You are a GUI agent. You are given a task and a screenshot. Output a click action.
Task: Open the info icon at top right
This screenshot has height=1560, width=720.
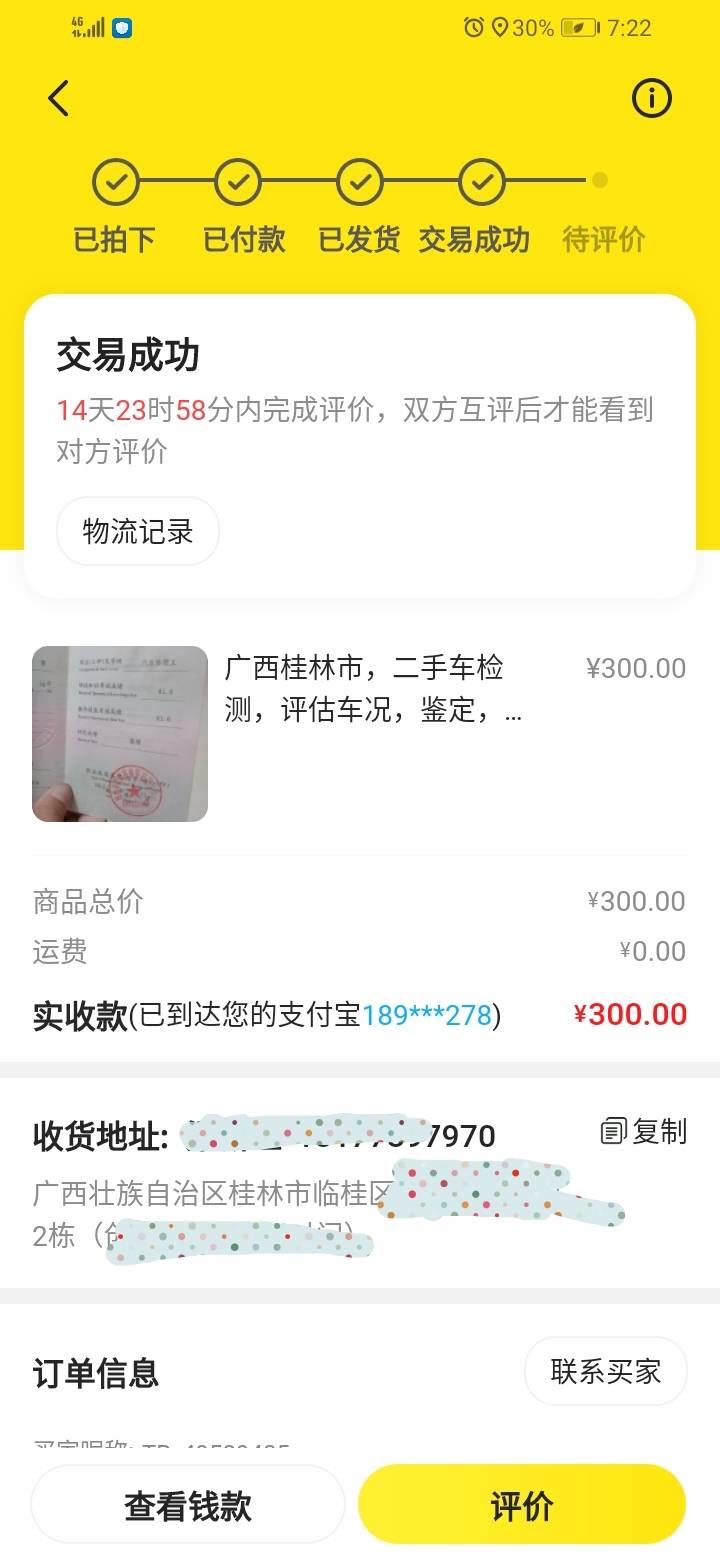point(651,98)
